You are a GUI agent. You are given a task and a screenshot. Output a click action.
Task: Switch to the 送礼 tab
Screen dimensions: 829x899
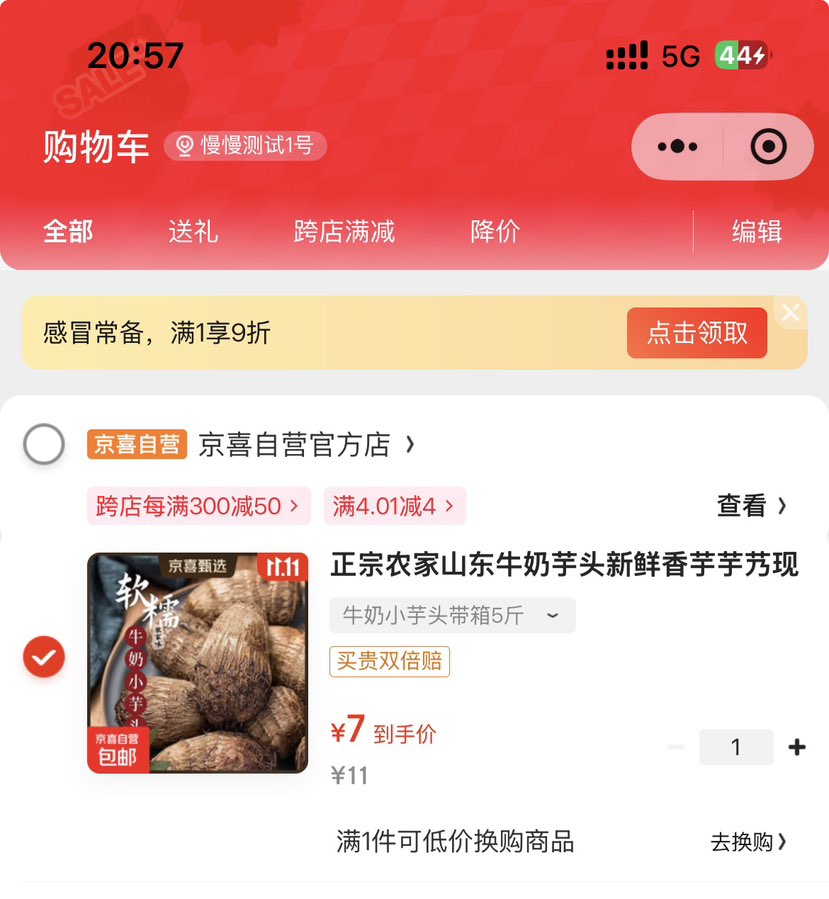(x=192, y=231)
